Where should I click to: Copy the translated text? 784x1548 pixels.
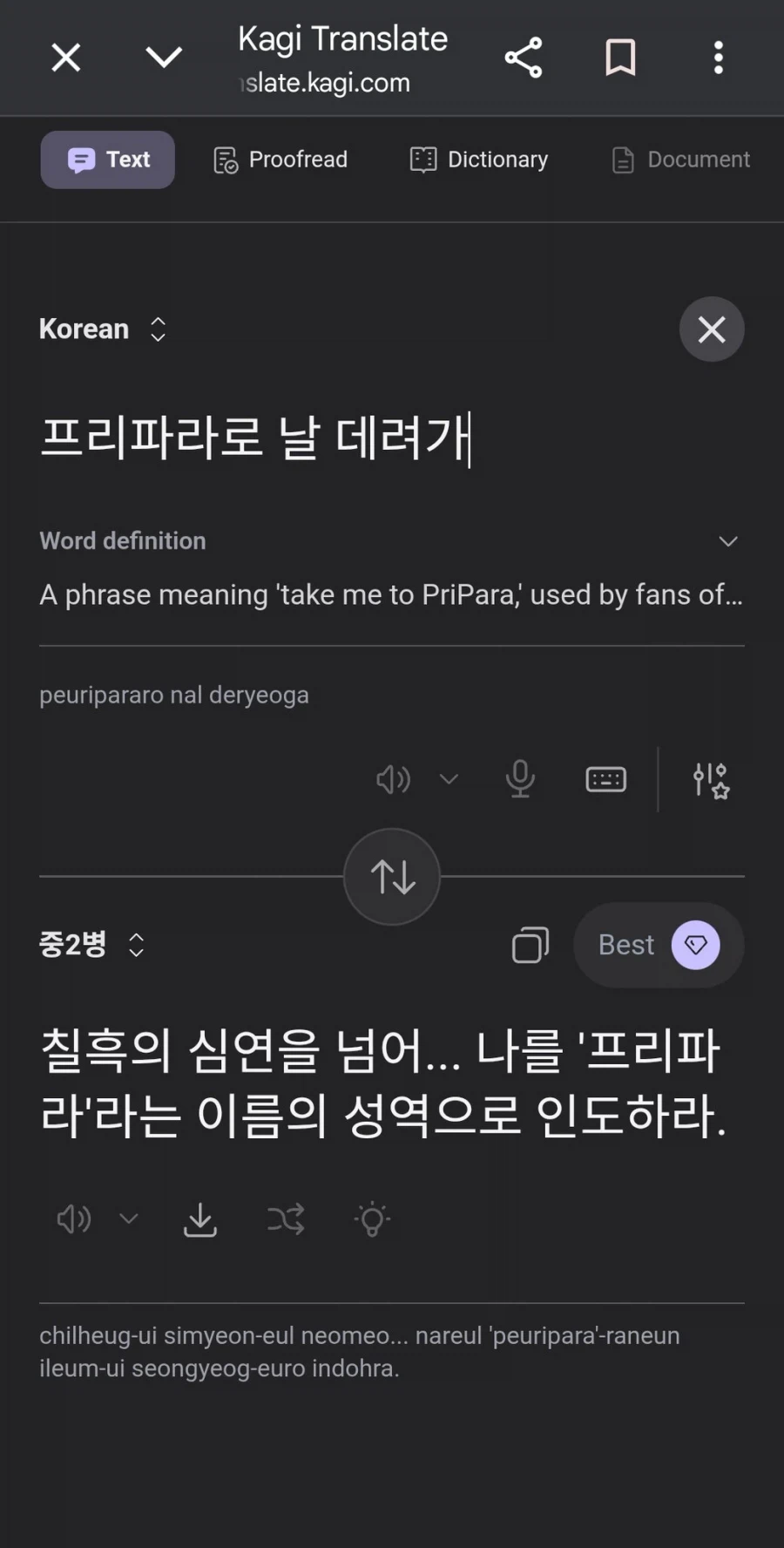531,944
